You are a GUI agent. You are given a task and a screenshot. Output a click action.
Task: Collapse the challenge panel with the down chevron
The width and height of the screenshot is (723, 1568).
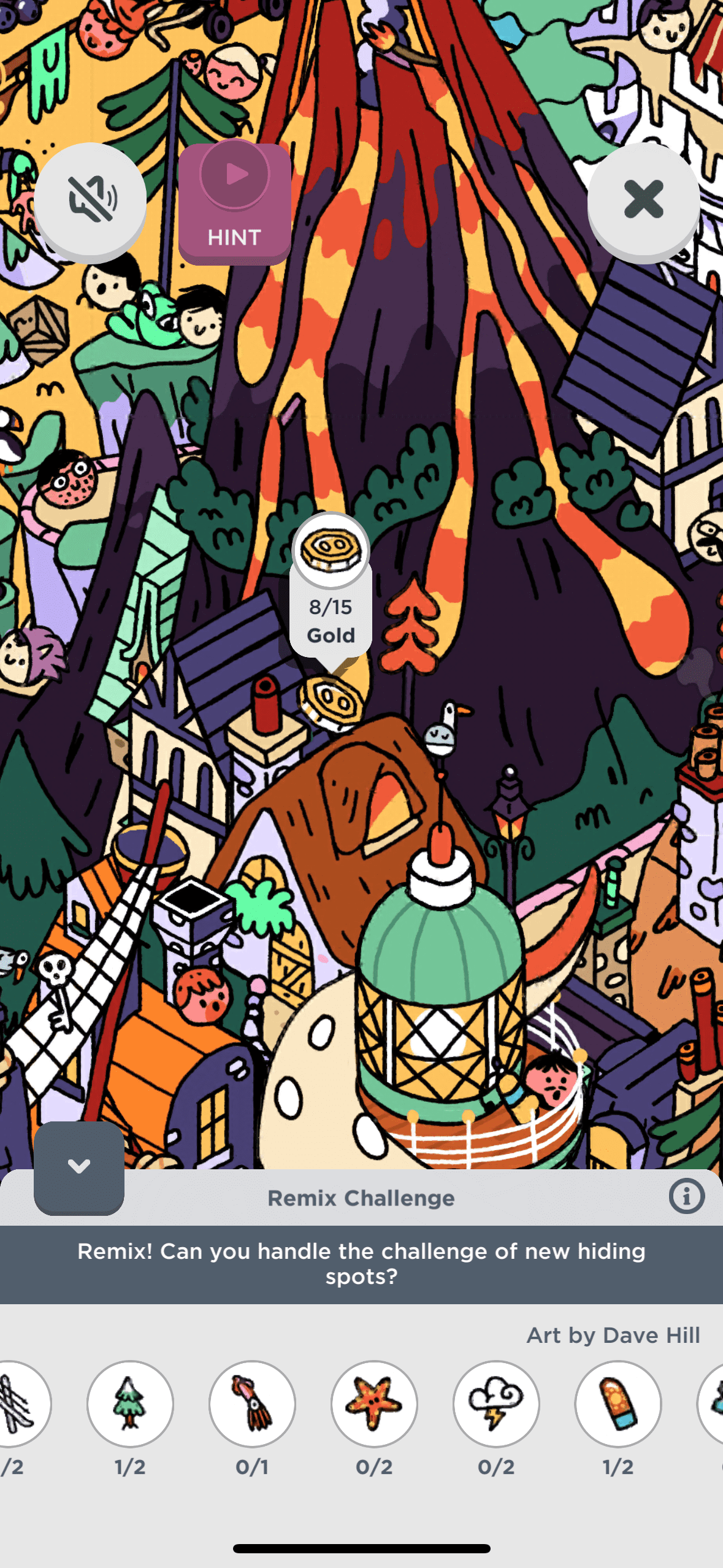79,1167
